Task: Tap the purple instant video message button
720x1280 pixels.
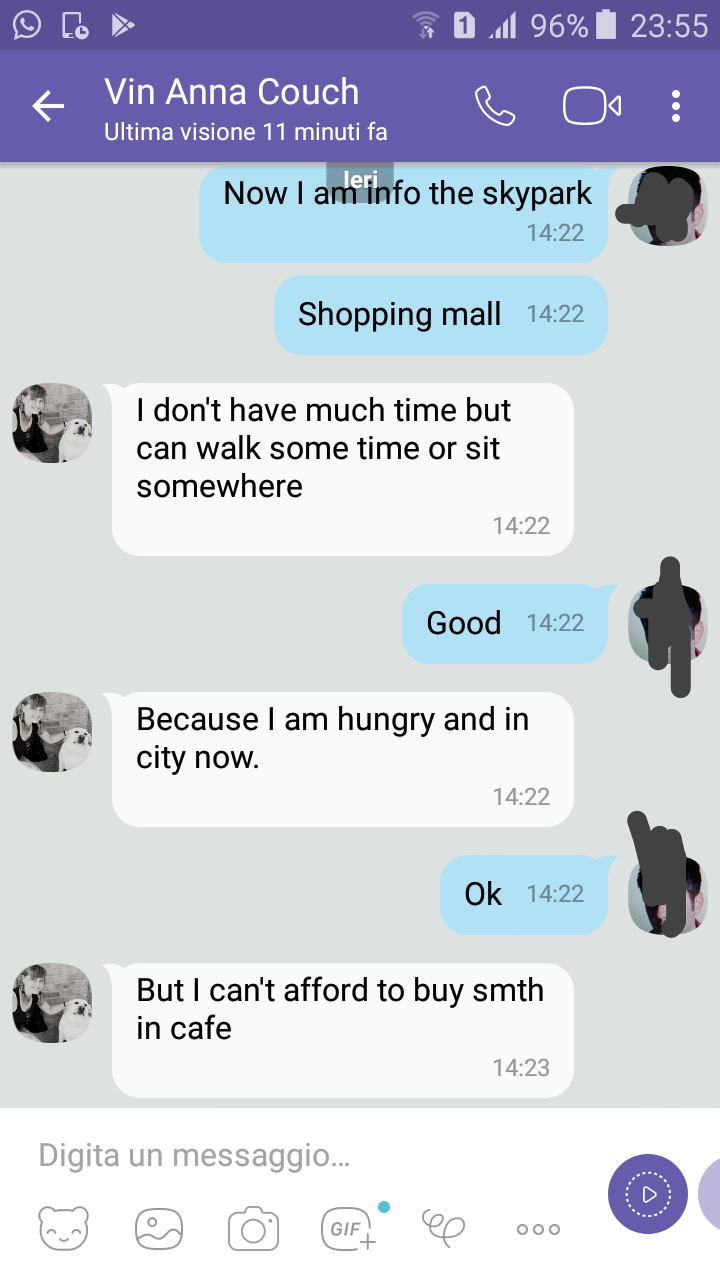Action: pos(648,1194)
